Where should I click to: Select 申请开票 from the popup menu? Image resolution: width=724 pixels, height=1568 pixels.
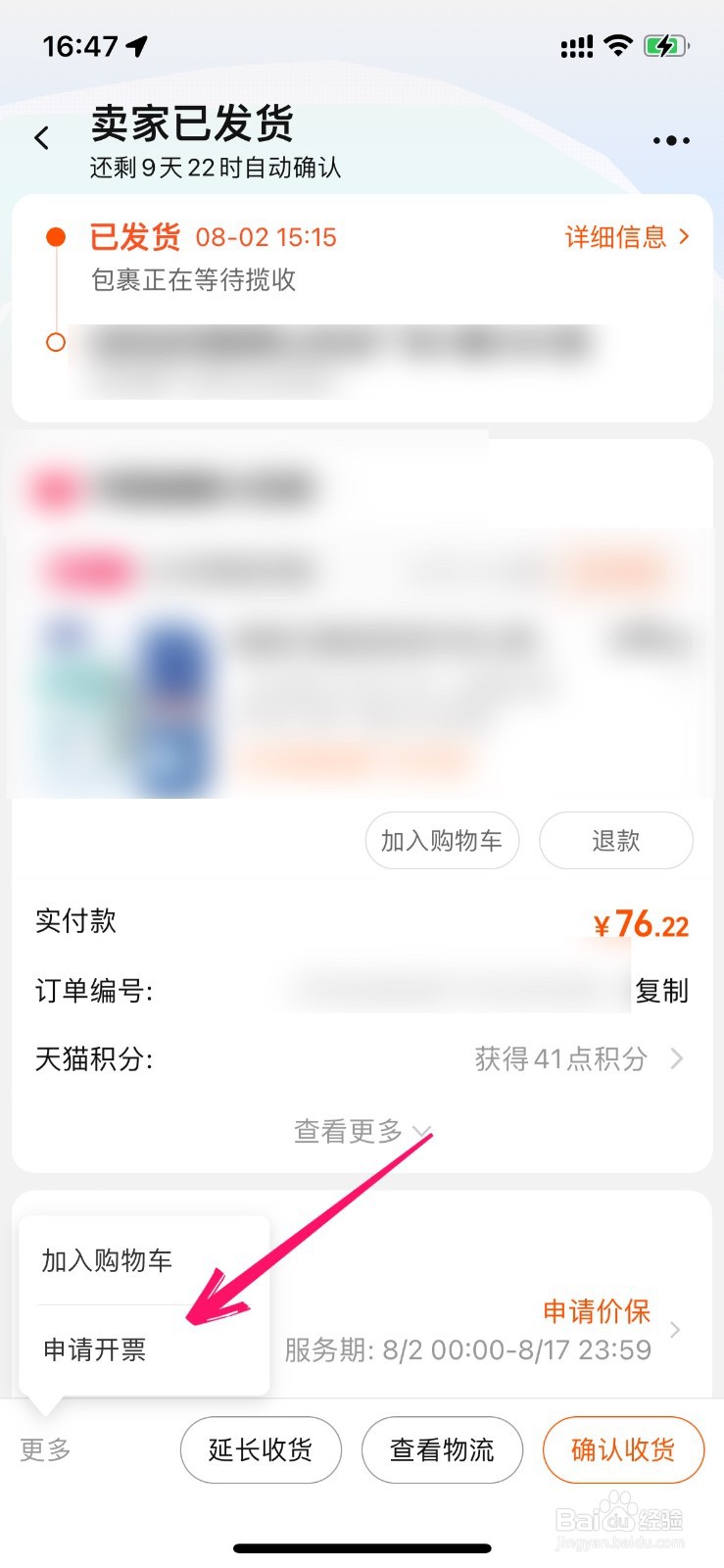(x=93, y=1350)
